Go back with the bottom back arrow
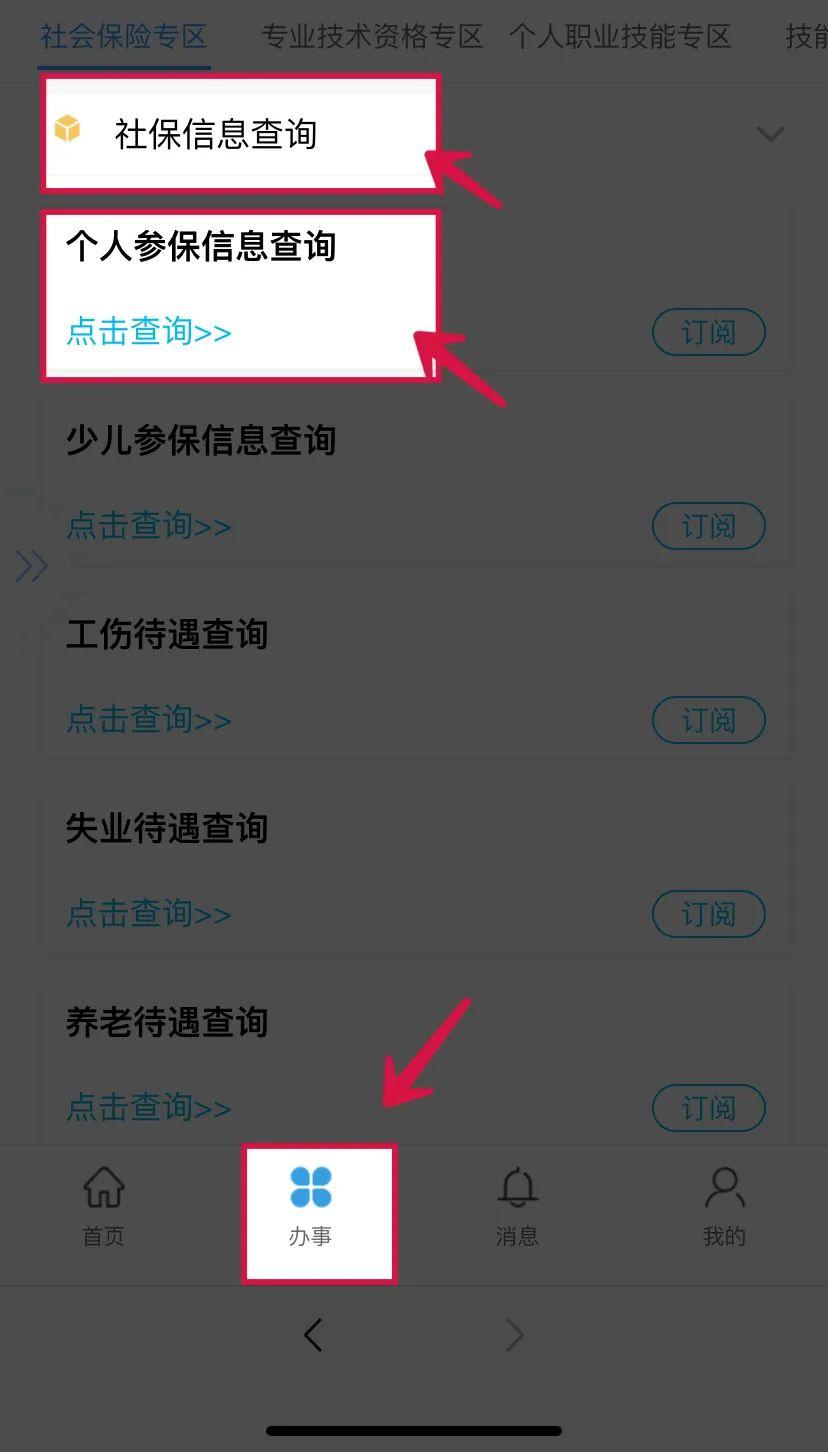Viewport: 828px width, 1452px height. [313, 1335]
